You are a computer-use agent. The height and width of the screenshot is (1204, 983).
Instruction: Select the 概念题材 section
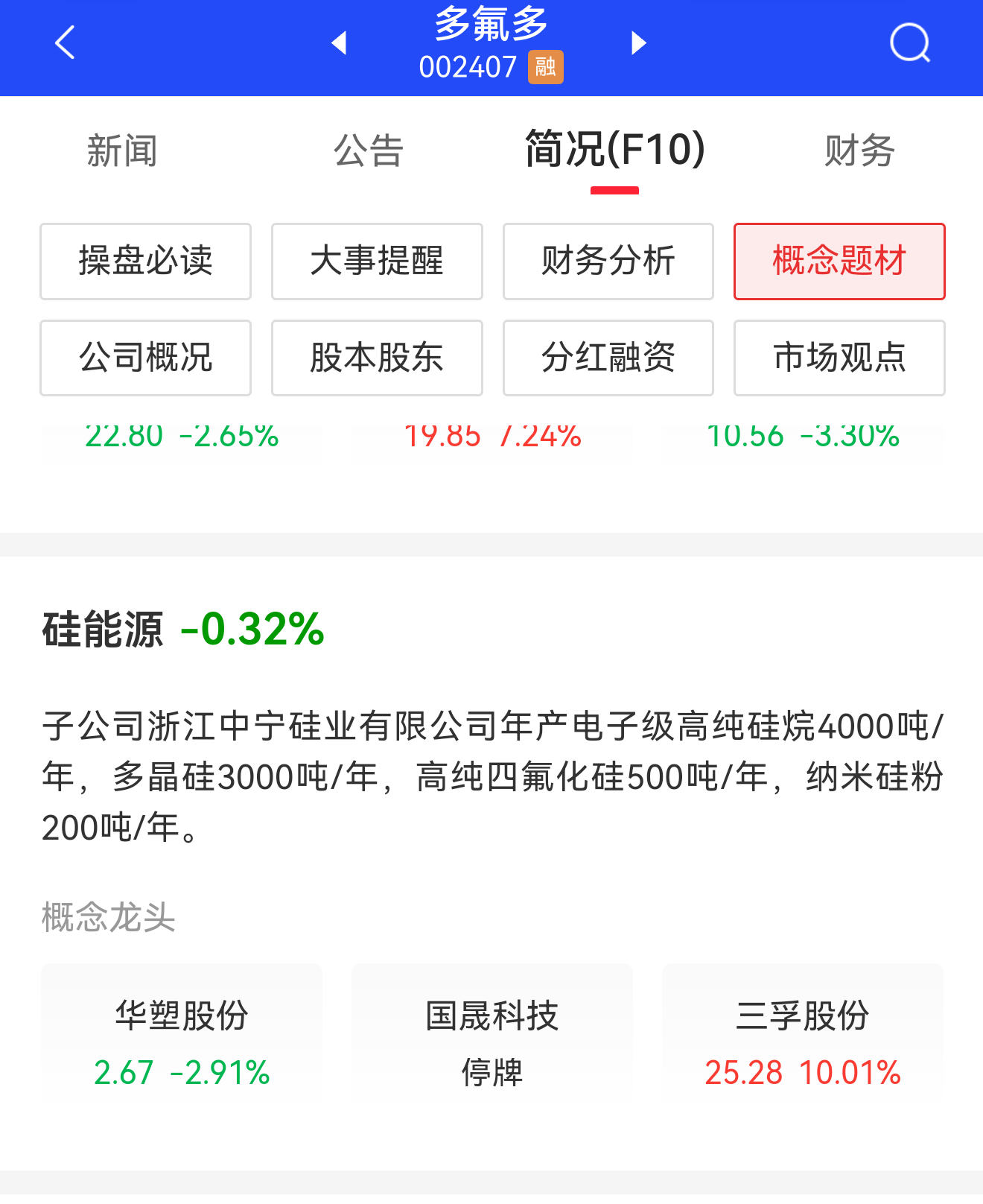coord(839,262)
